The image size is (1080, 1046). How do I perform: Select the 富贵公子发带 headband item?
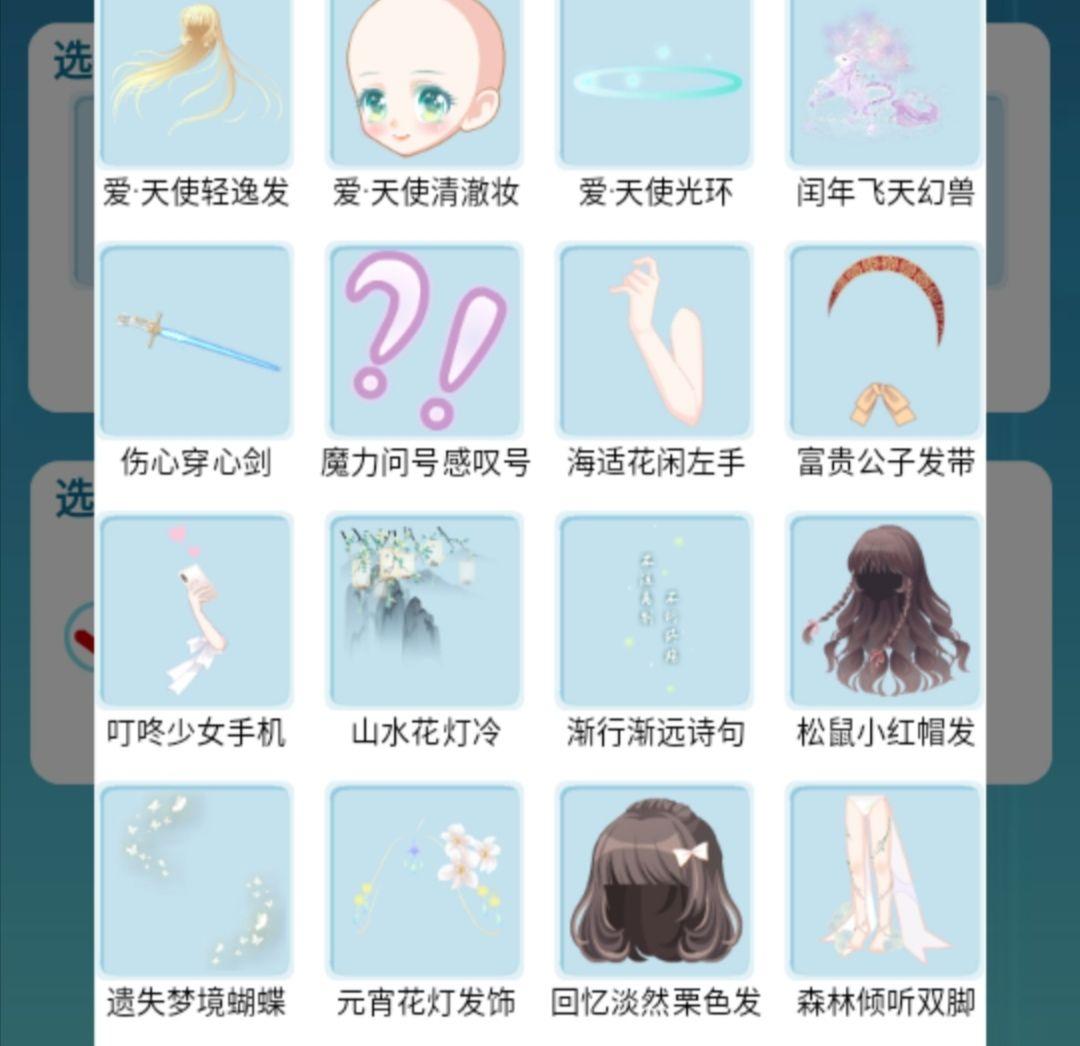point(886,342)
